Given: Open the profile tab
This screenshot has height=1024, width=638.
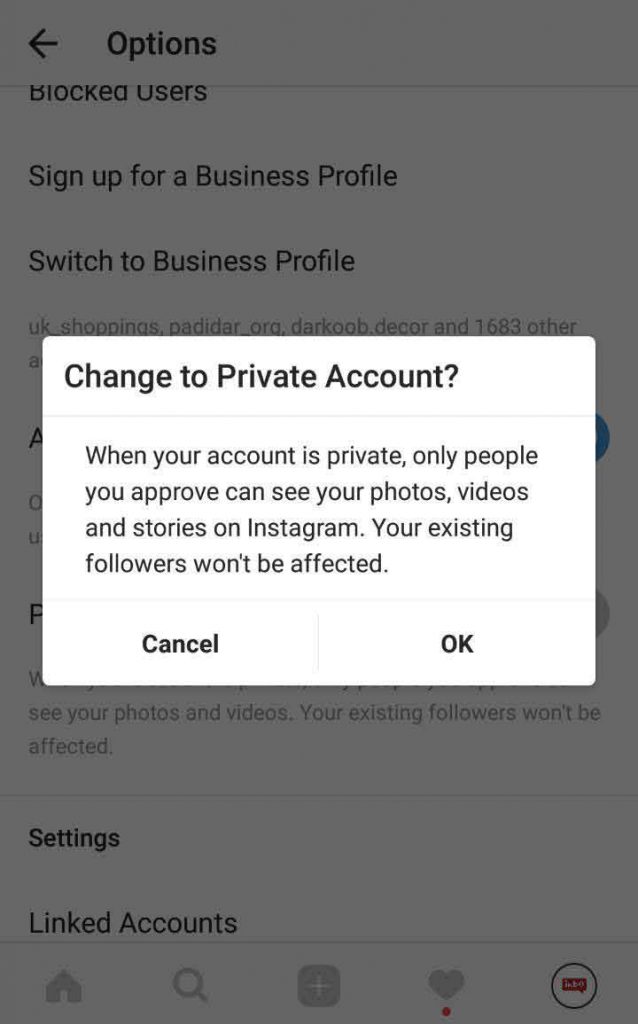Looking at the screenshot, I should coord(573,985).
